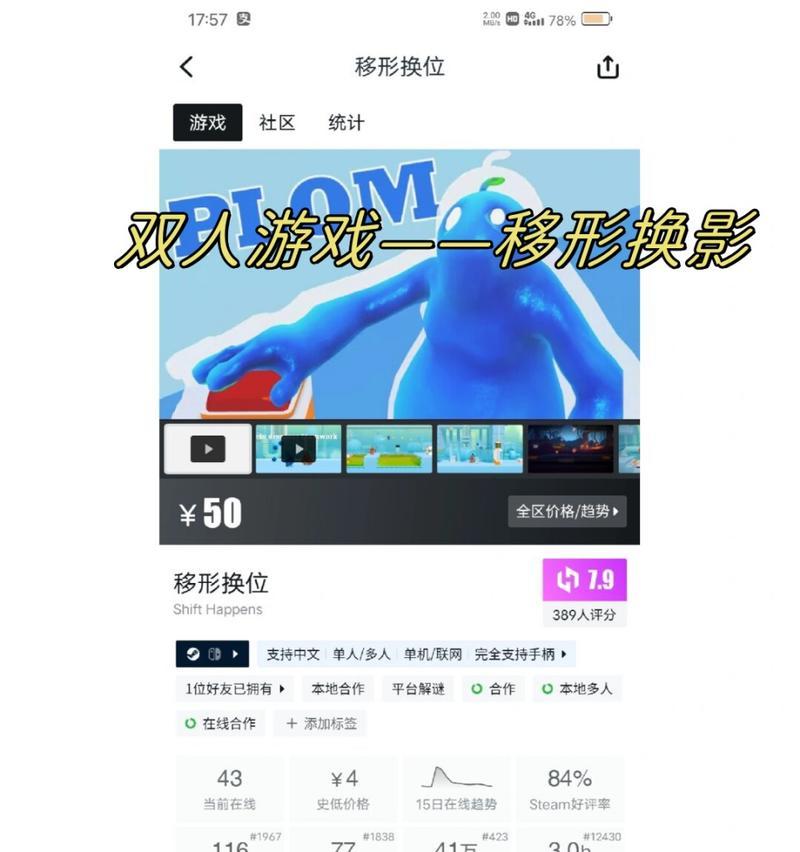Open the 1位好友已拥有 chip

[235, 689]
